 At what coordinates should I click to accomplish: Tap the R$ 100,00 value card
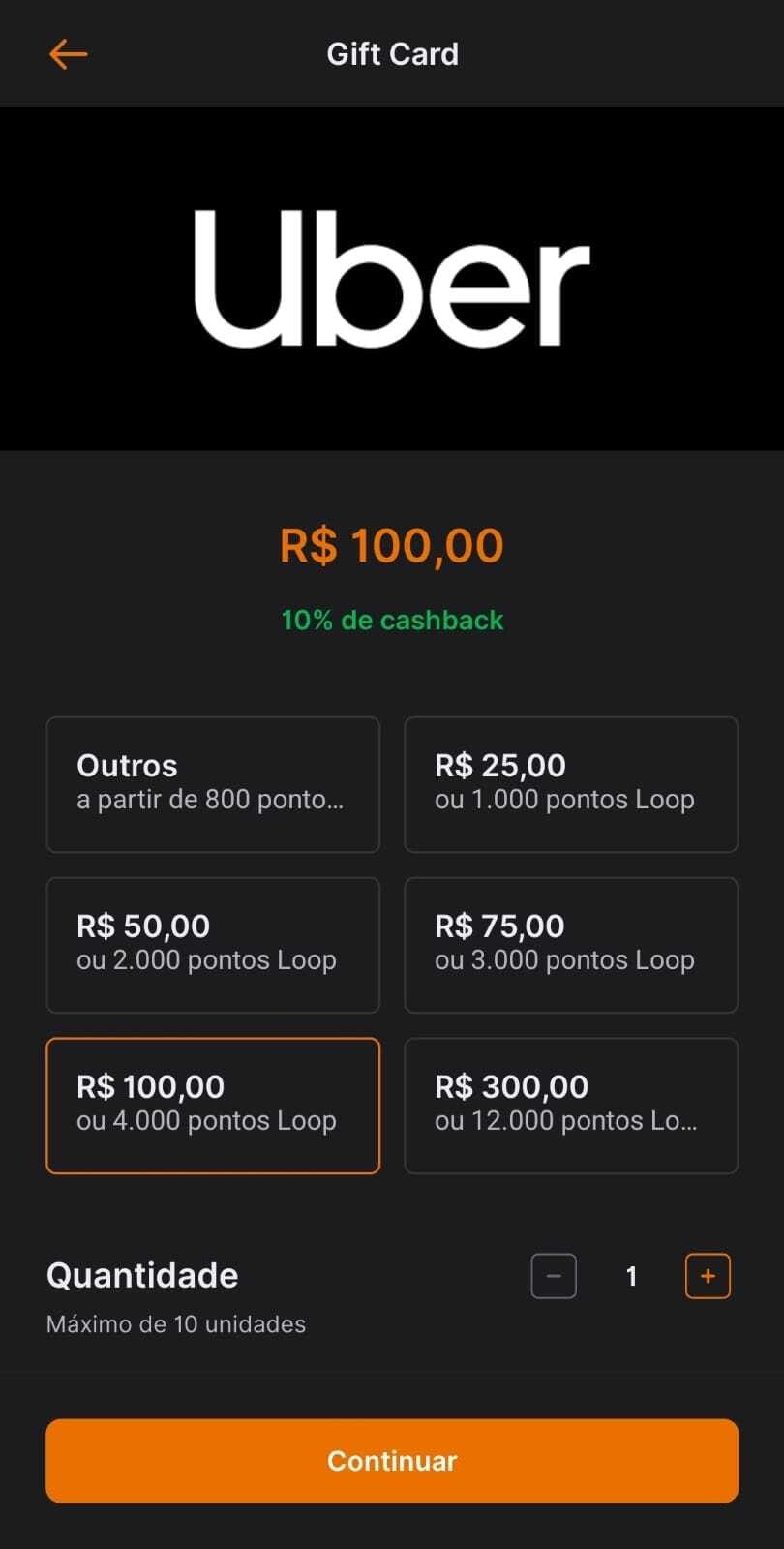coord(213,1106)
